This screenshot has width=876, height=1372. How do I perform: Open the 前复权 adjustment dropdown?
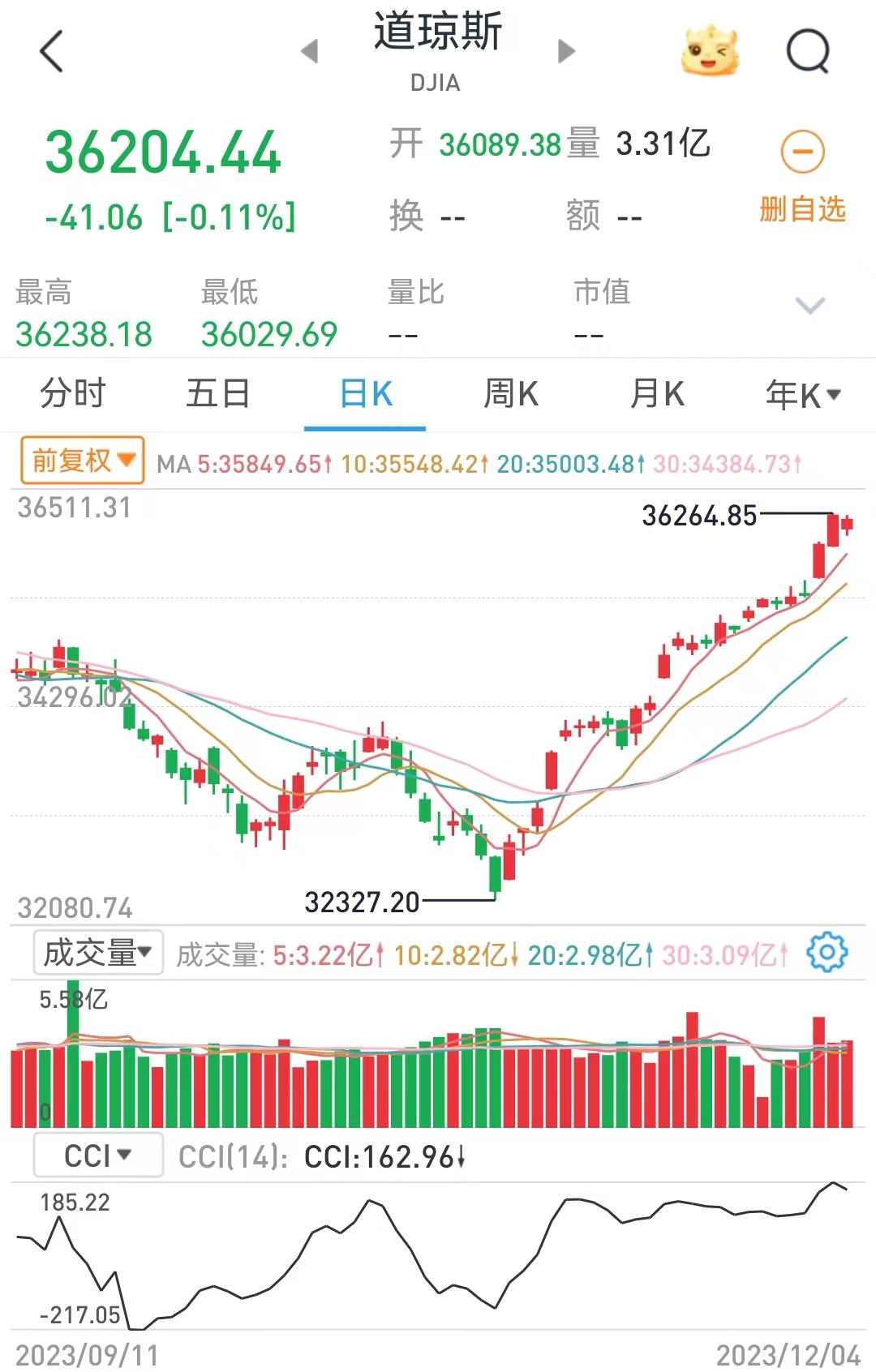(x=79, y=459)
